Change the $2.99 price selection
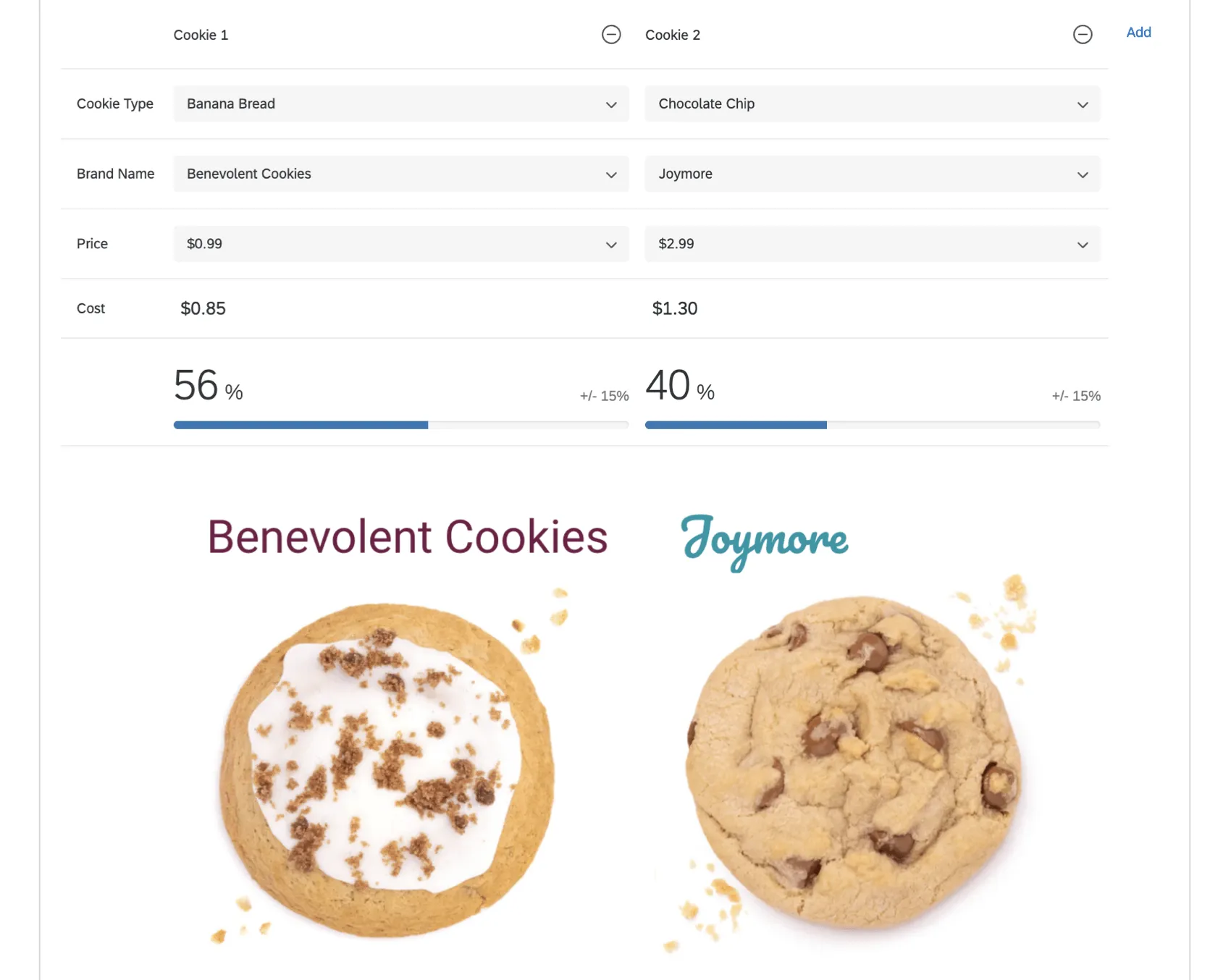The height and width of the screenshot is (980, 1231). (872, 245)
